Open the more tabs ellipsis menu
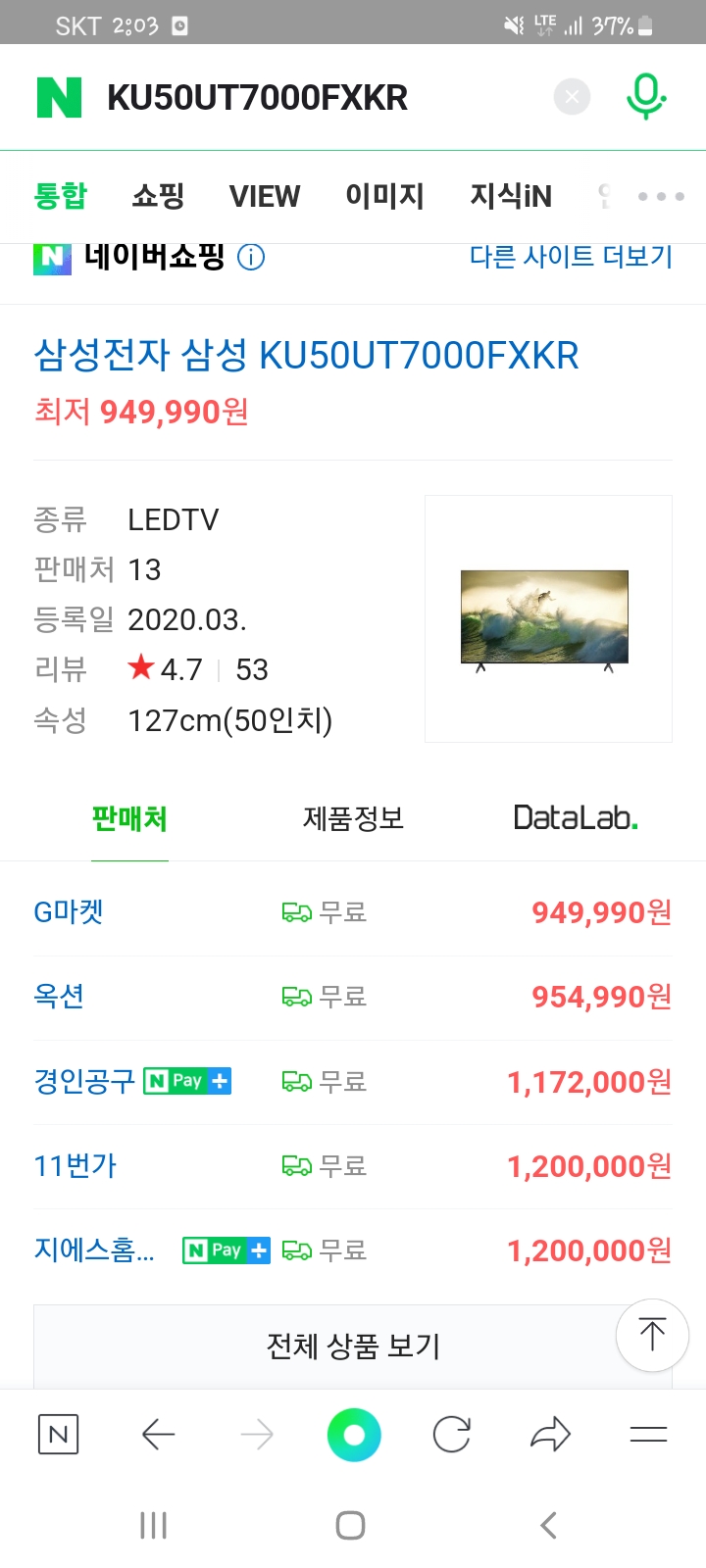Viewport: 706px width, 1568px height. pos(660,196)
